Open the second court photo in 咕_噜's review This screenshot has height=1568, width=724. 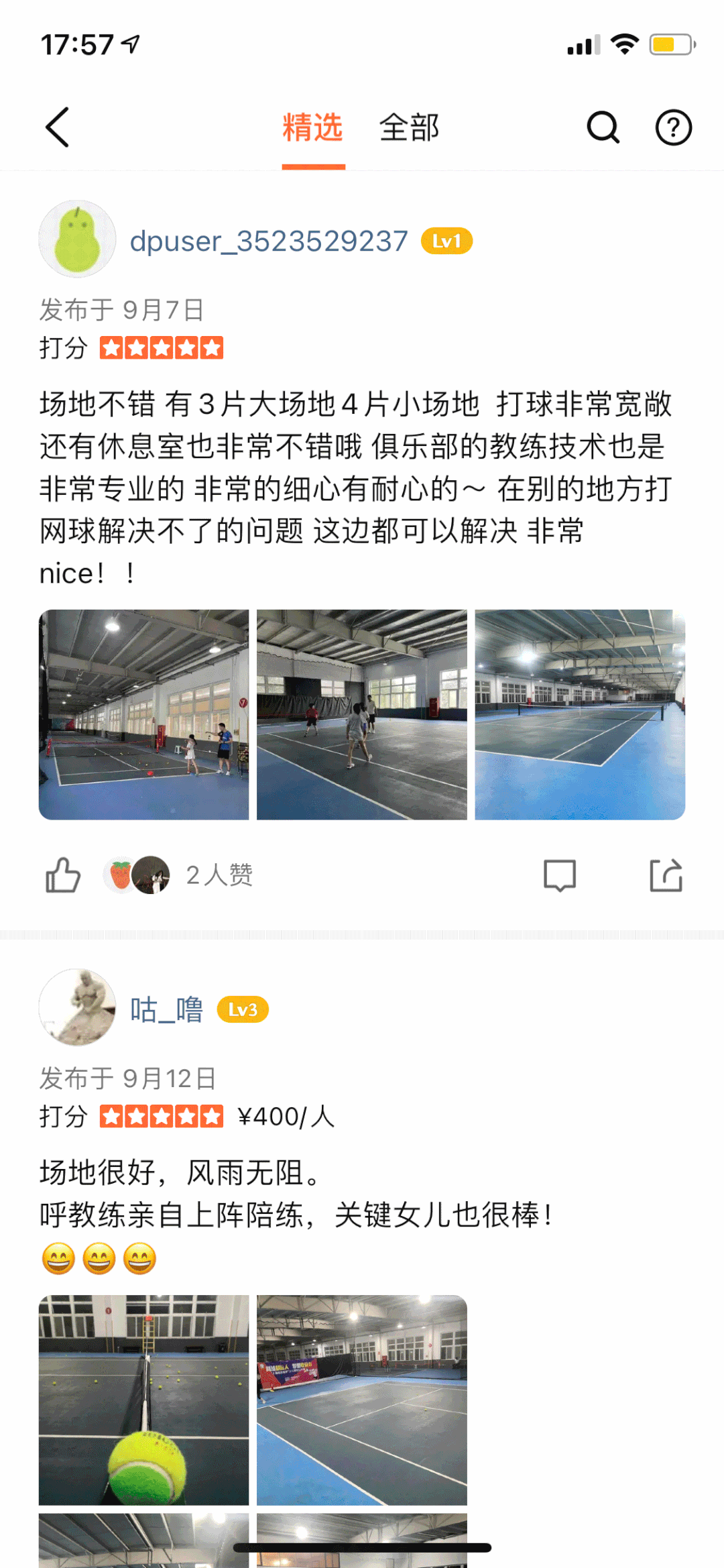click(362, 1400)
